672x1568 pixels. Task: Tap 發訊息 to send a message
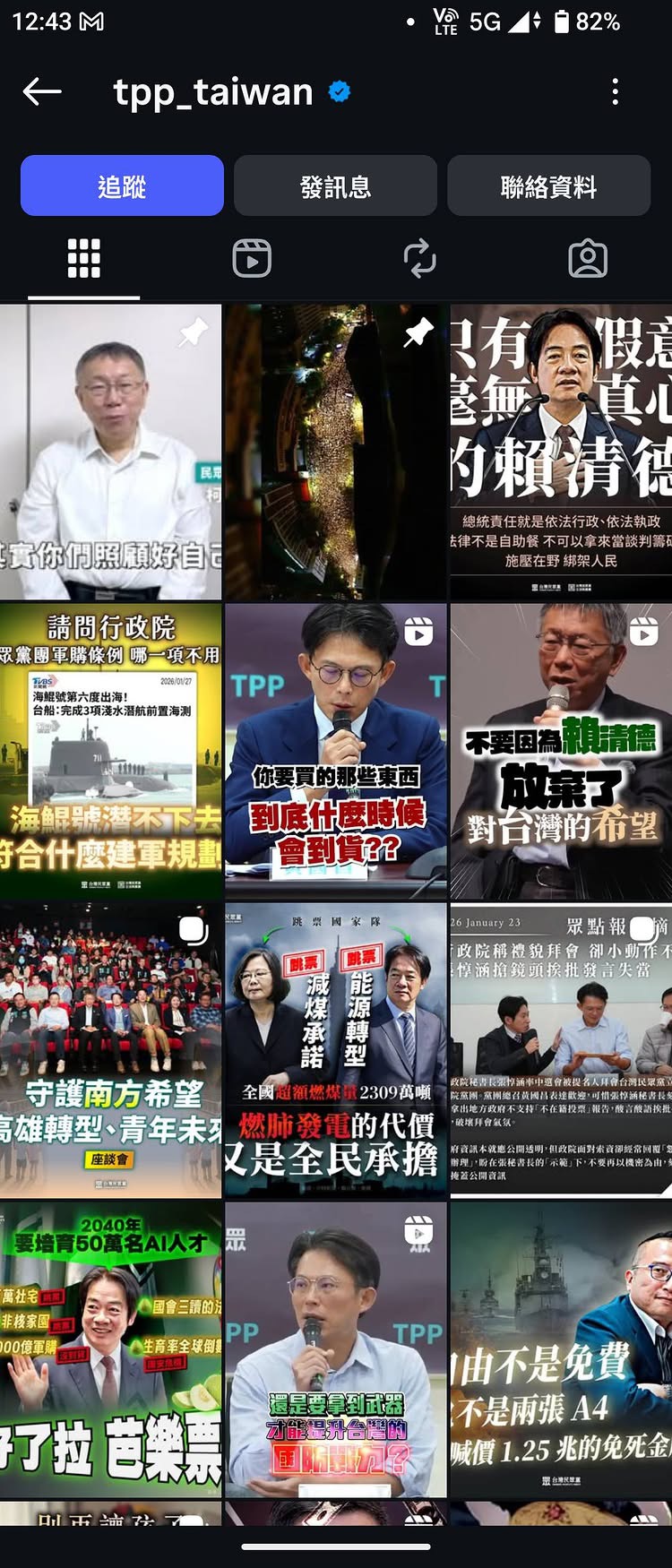coord(335,186)
